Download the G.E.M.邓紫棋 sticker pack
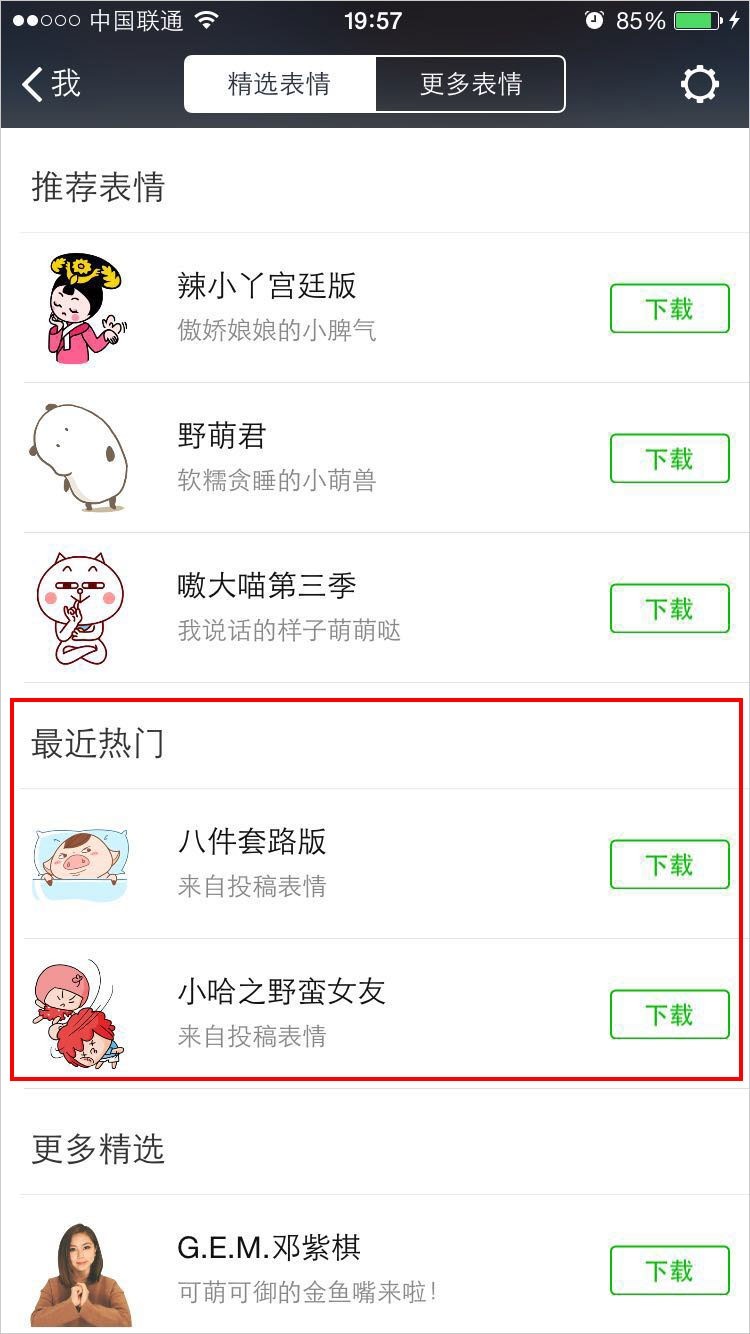Image resolution: width=750 pixels, height=1334 pixels. [669, 1270]
